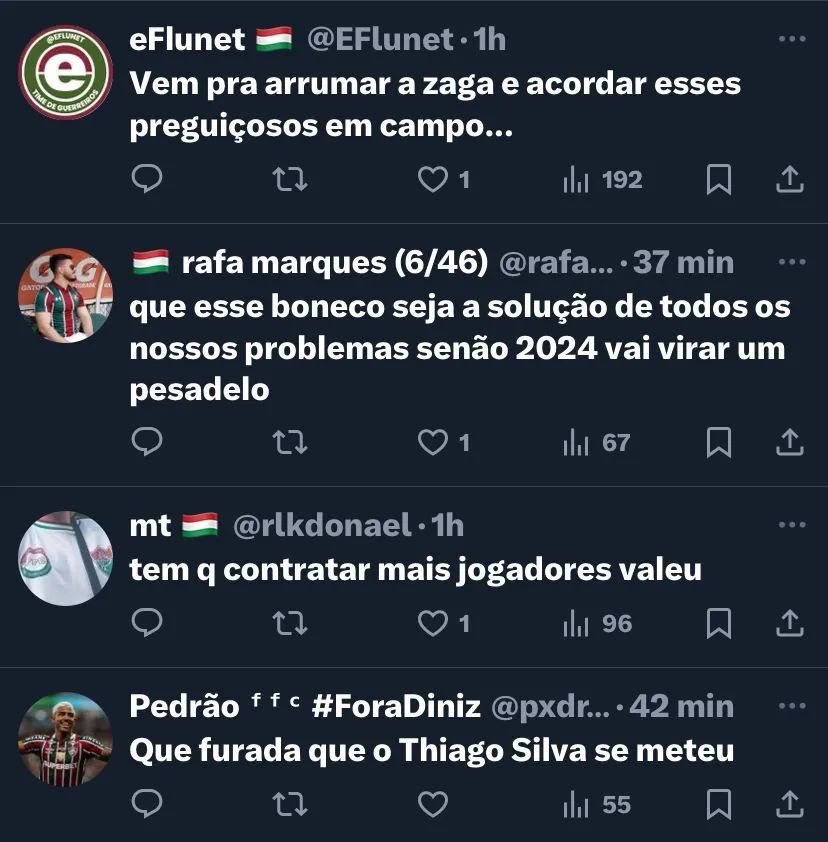828x842 pixels.
Task: Bookmark eFlunet's tweet
Action: [718, 180]
